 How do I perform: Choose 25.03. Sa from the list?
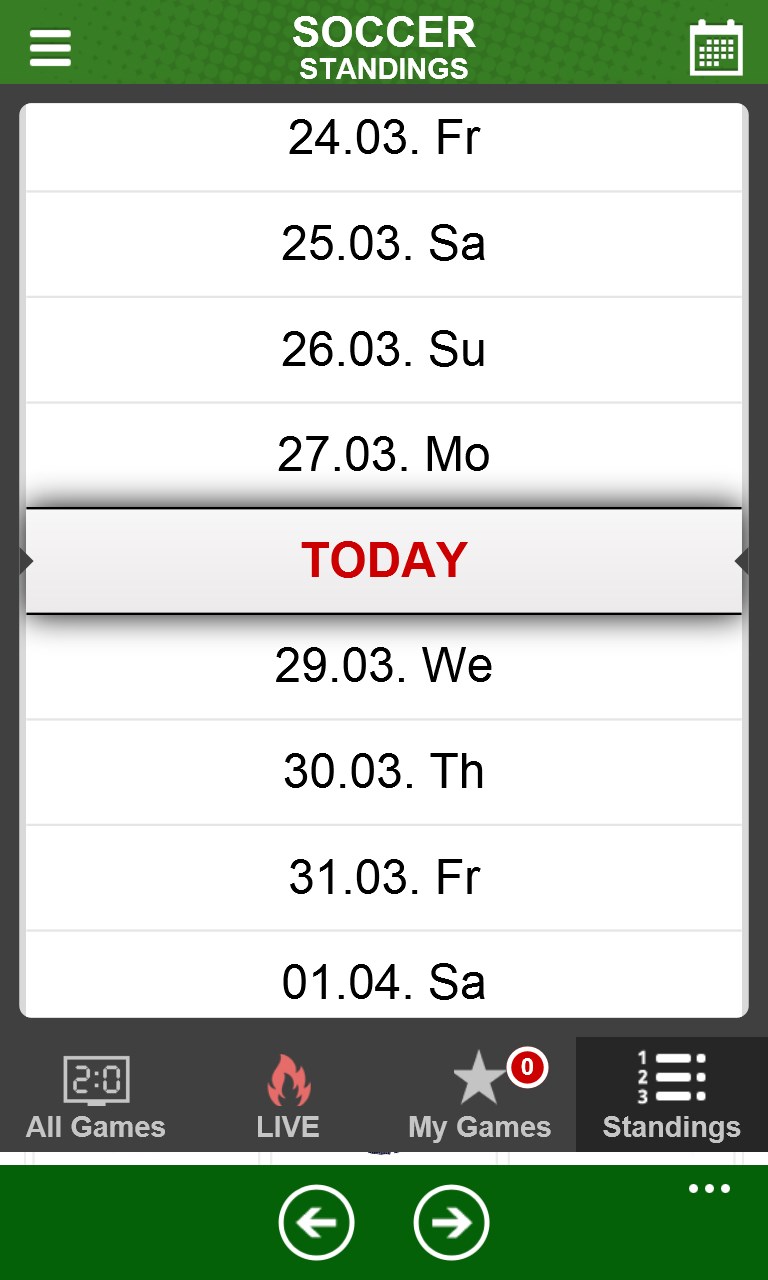pyautogui.click(x=384, y=244)
